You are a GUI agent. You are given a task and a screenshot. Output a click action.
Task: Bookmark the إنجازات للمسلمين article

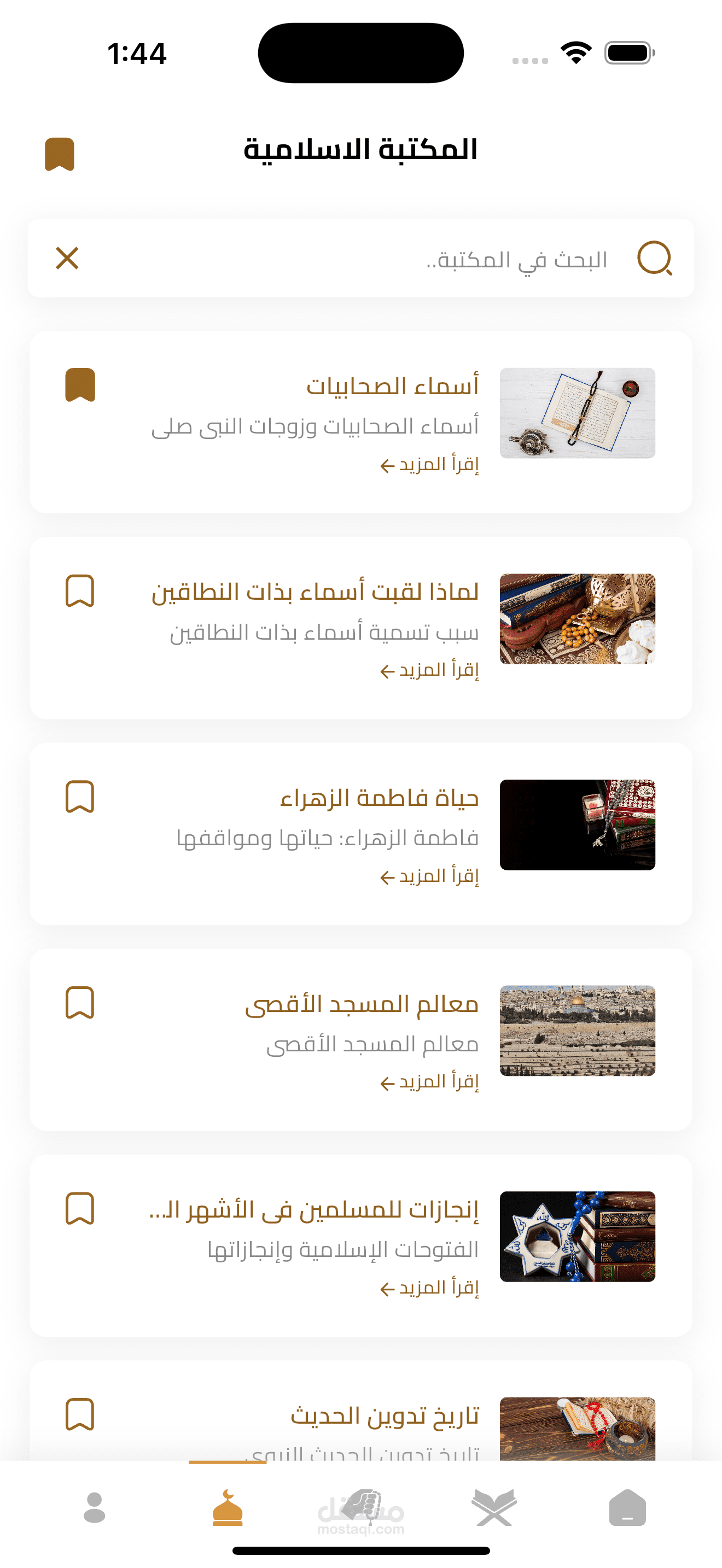click(80, 1208)
